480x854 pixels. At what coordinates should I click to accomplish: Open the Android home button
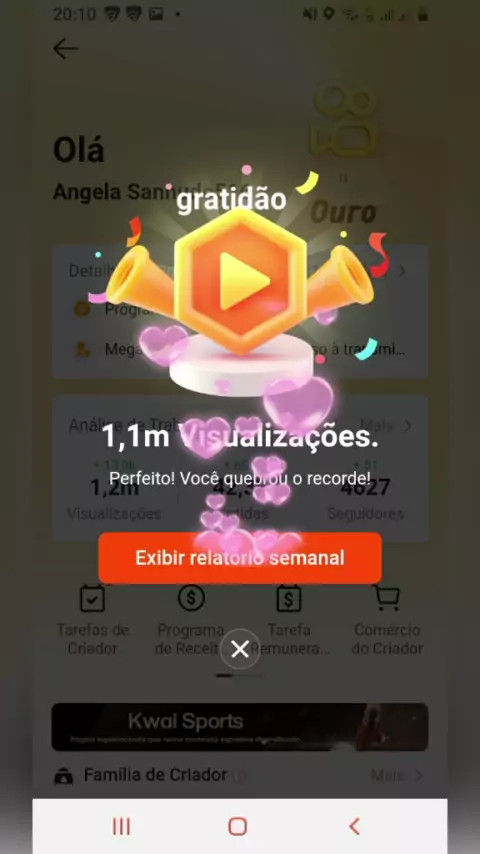point(238,826)
